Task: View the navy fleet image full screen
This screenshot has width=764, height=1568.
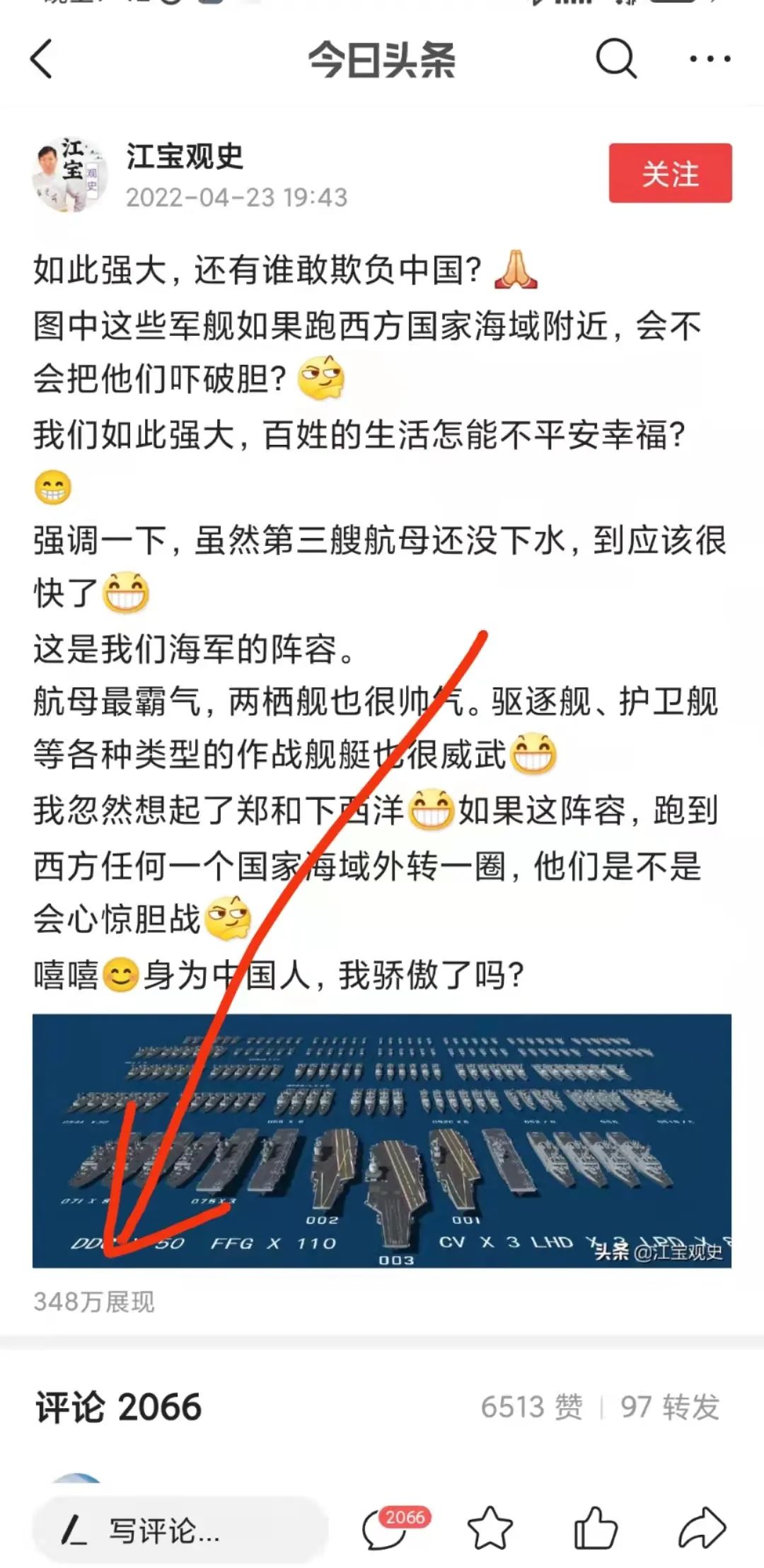Action: [x=382, y=1140]
